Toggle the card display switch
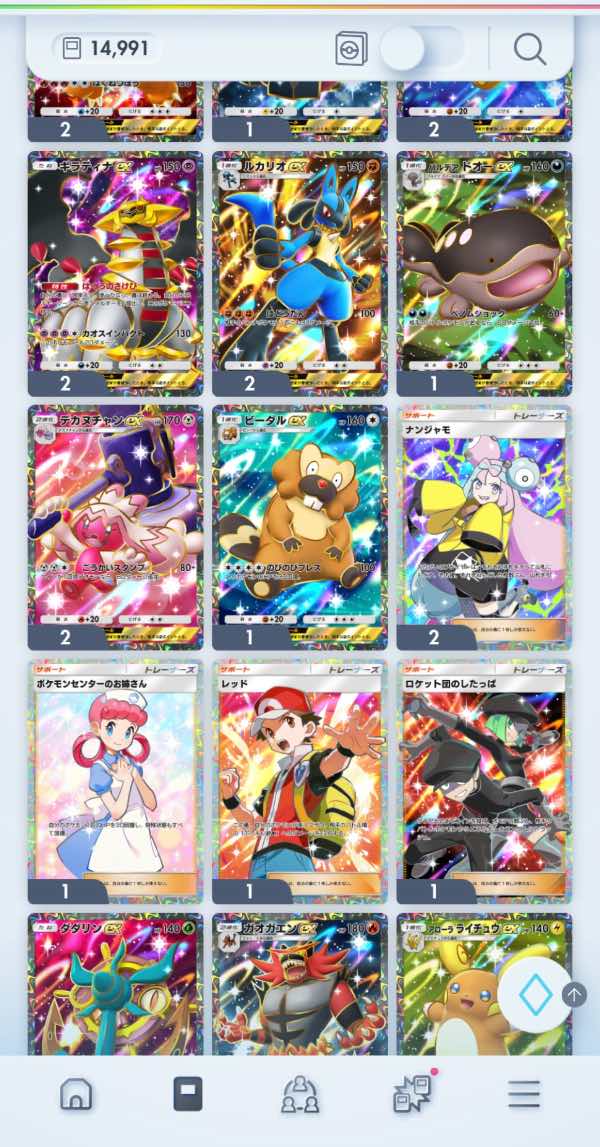Screen dimensions: 600x1147 [x=422, y=49]
